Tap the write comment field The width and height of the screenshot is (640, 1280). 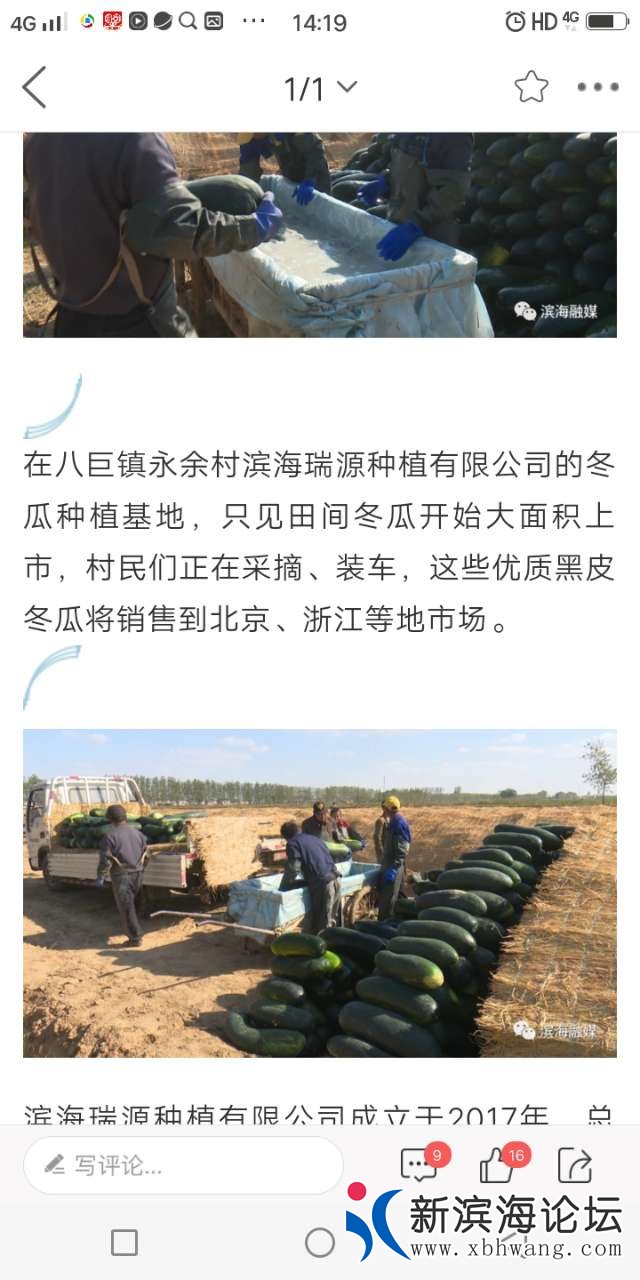click(x=184, y=1165)
